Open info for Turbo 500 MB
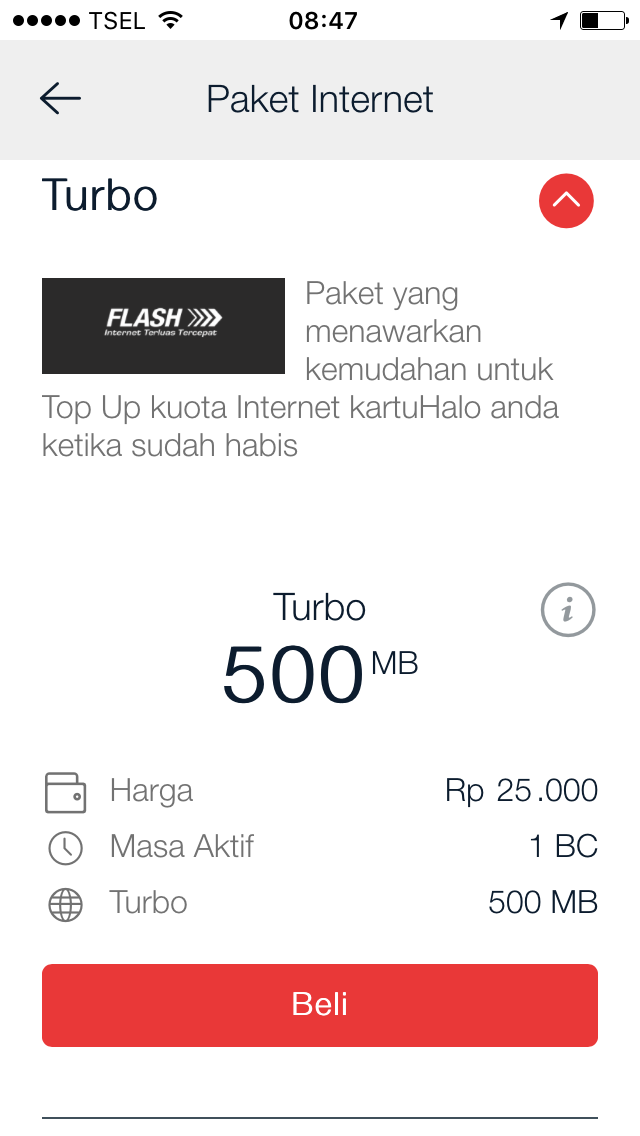This screenshot has height=1136, width=640. click(568, 609)
